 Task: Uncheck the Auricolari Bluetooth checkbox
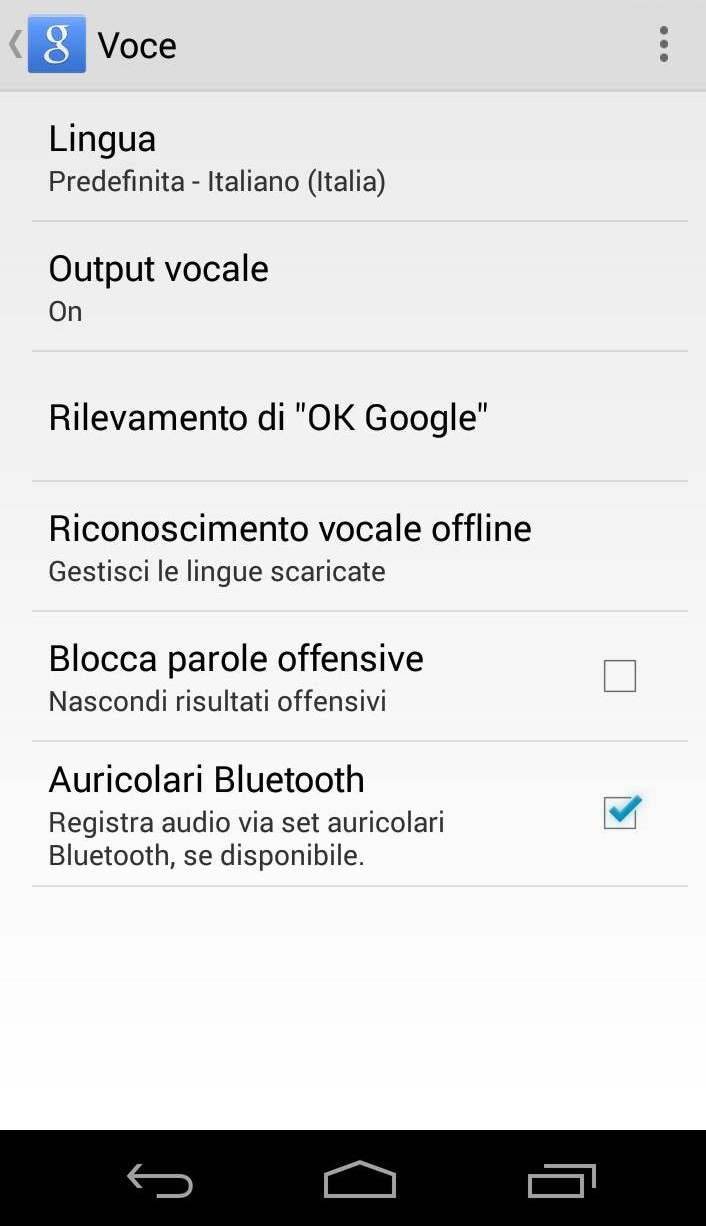(x=620, y=813)
